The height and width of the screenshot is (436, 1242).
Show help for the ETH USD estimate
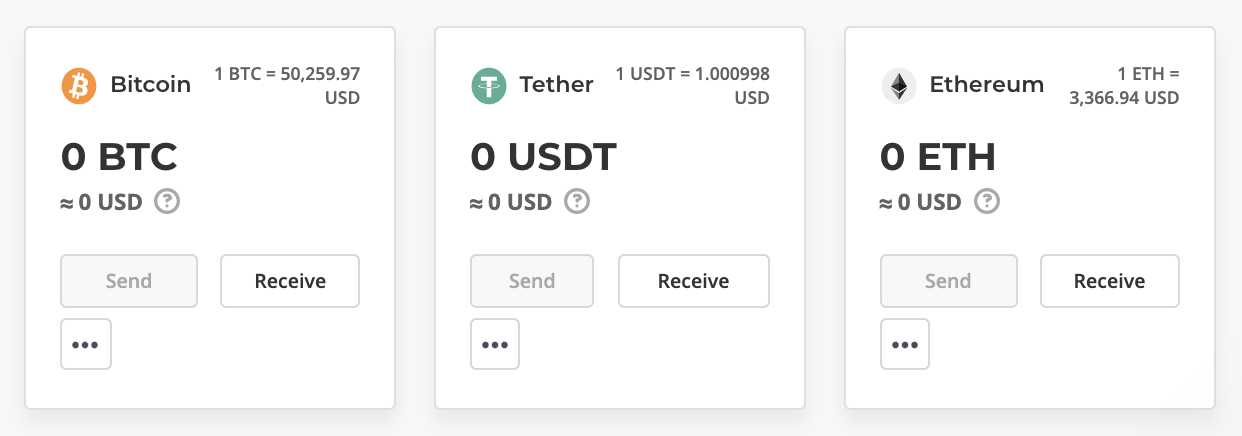(x=987, y=202)
